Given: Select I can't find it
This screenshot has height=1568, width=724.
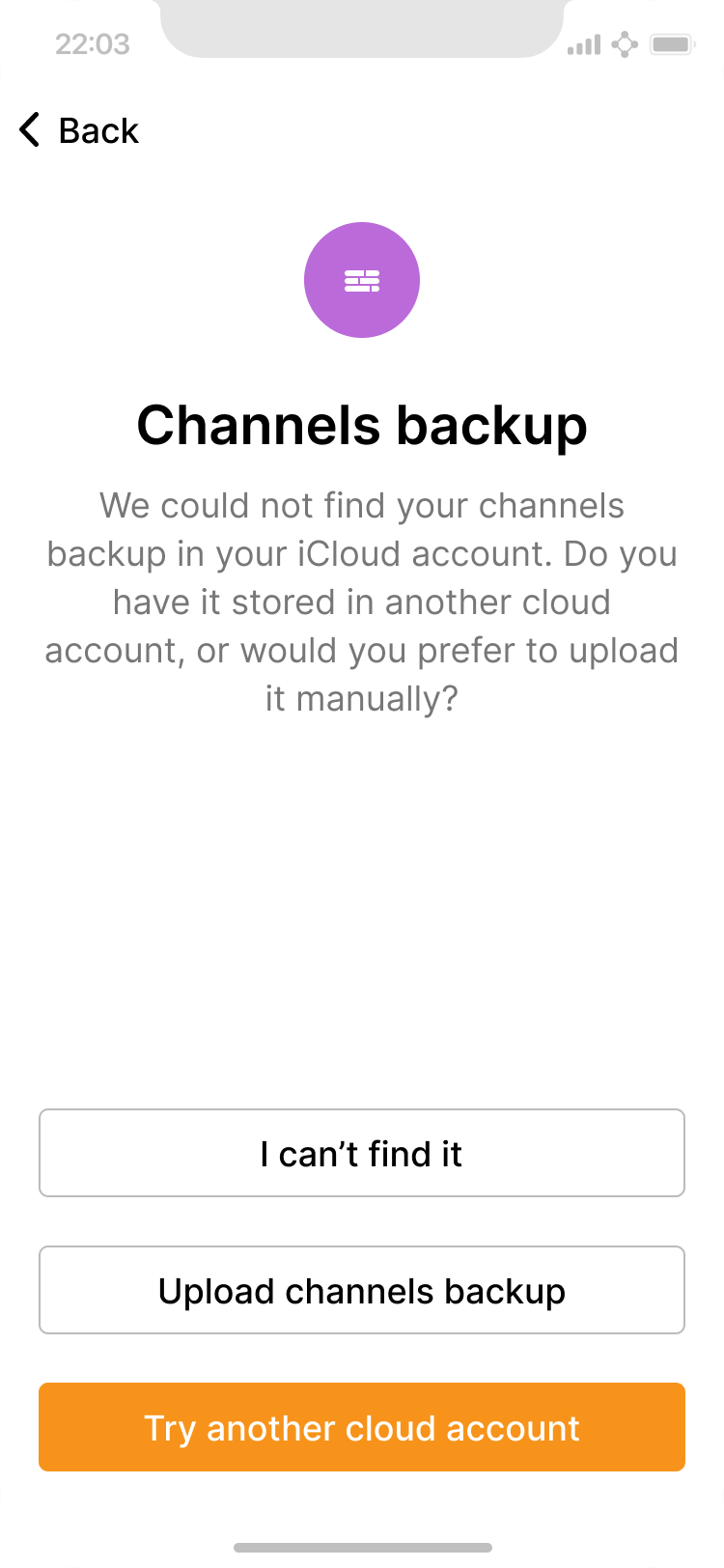Looking at the screenshot, I should click(362, 1153).
